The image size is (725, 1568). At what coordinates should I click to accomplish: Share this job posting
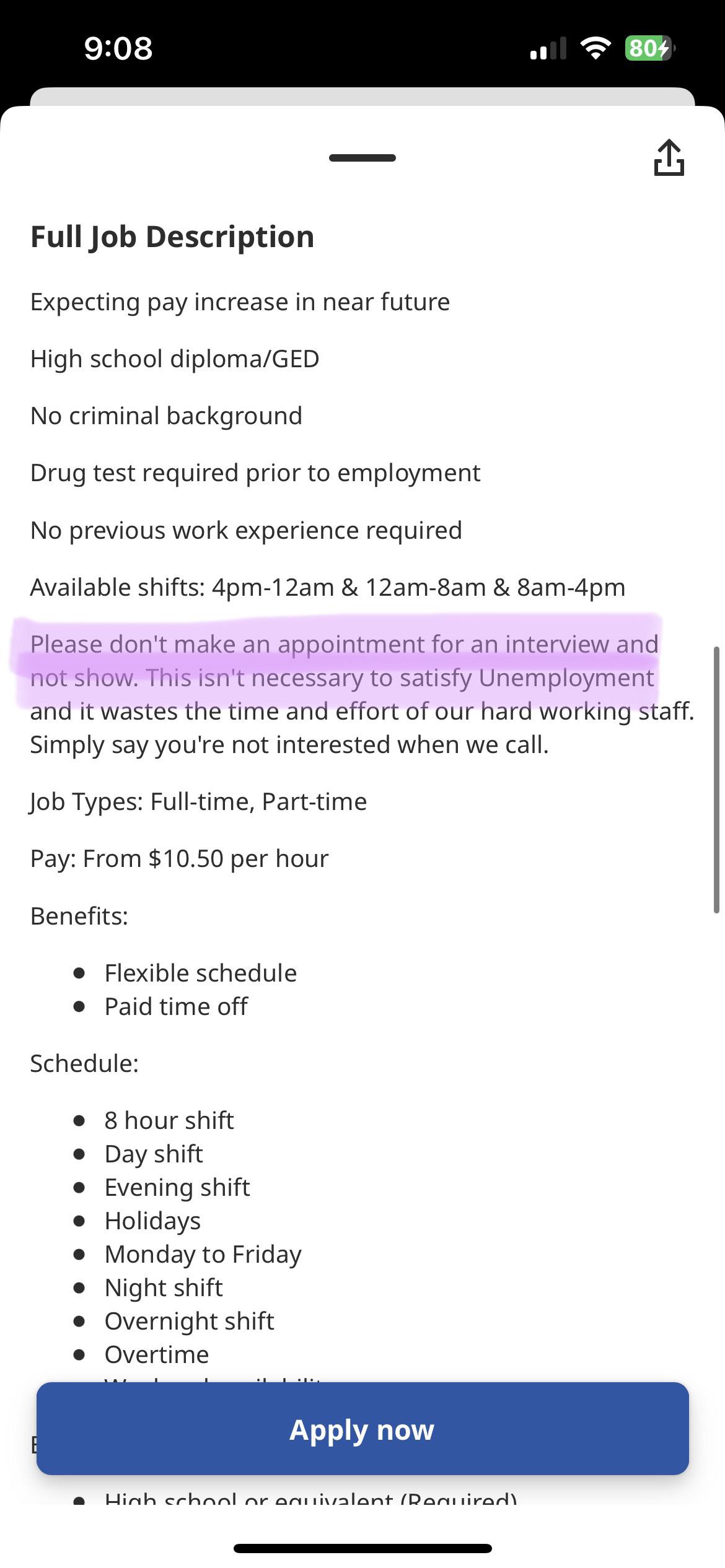coord(669,158)
